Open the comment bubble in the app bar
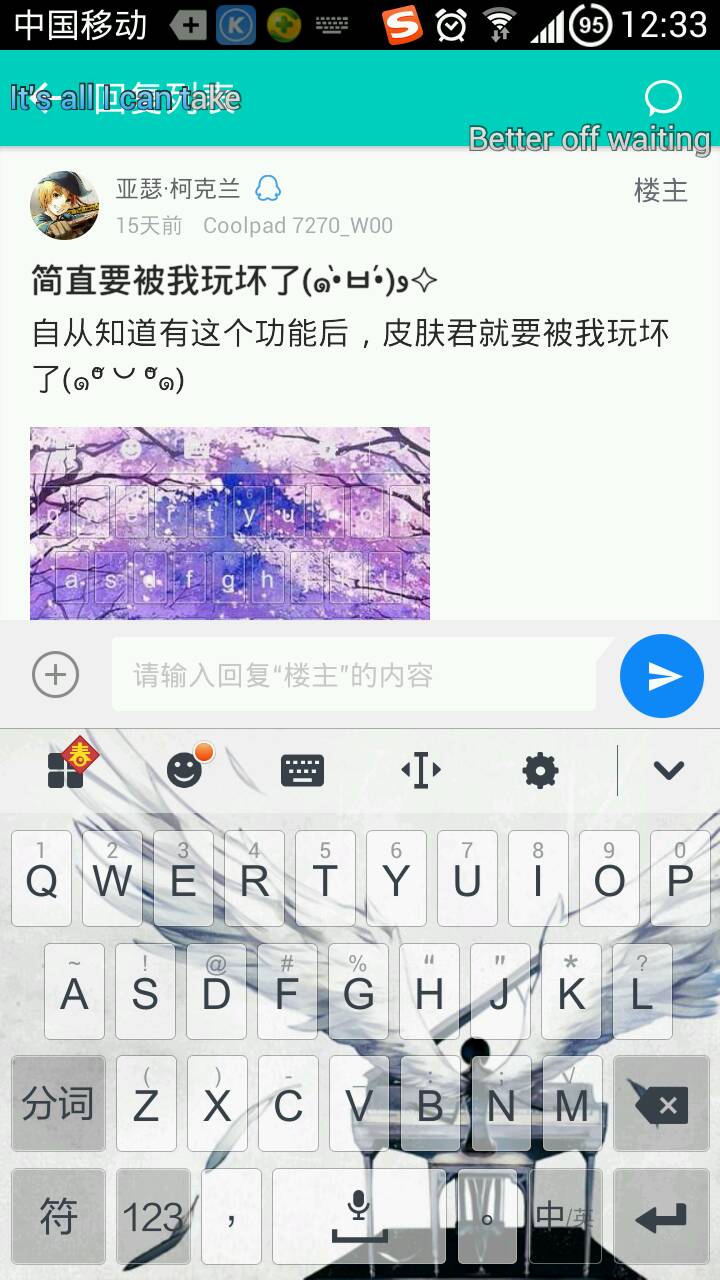The height and width of the screenshot is (1280, 720). (x=663, y=98)
